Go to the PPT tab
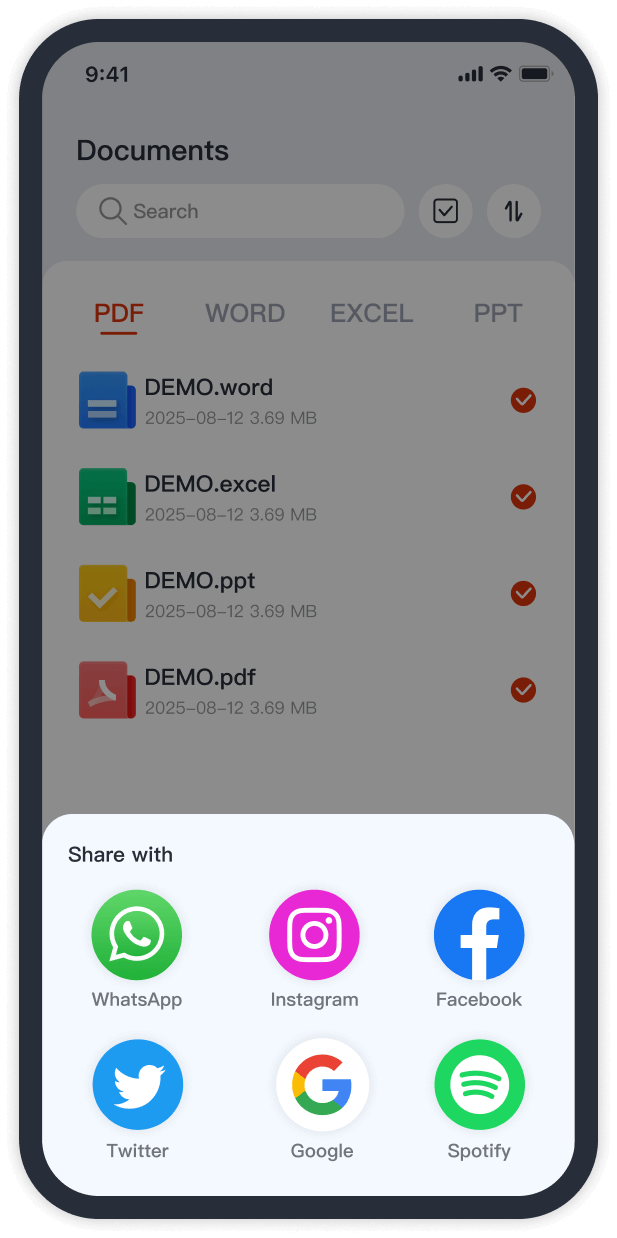The height and width of the screenshot is (1238, 617). click(x=497, y=313)
